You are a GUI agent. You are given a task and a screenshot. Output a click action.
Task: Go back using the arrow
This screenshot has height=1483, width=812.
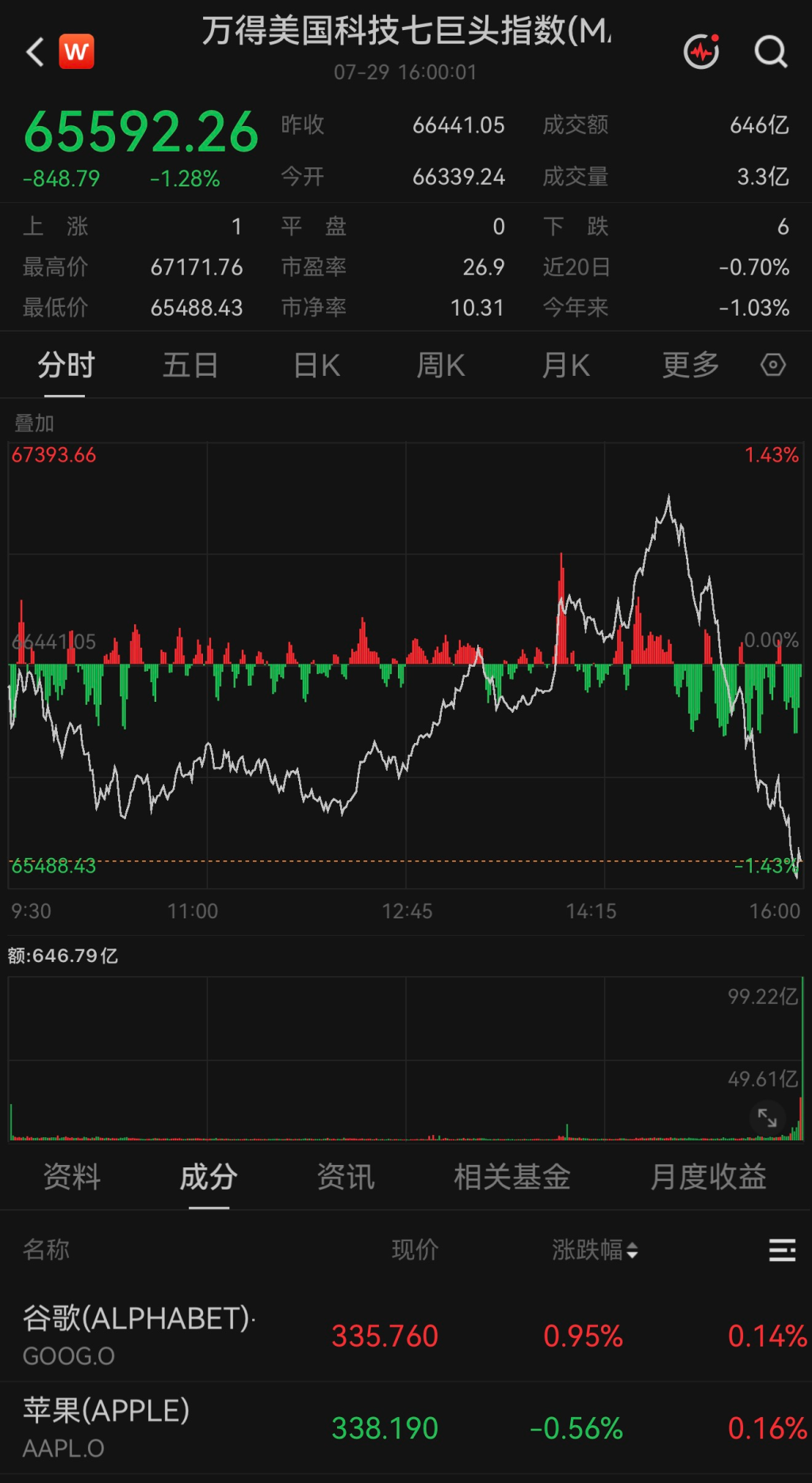tap(35, 52)
